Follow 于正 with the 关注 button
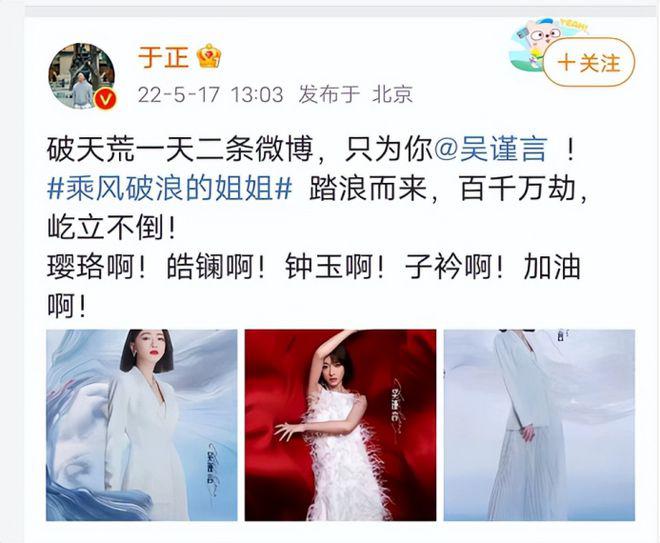 tap(589, 62)
